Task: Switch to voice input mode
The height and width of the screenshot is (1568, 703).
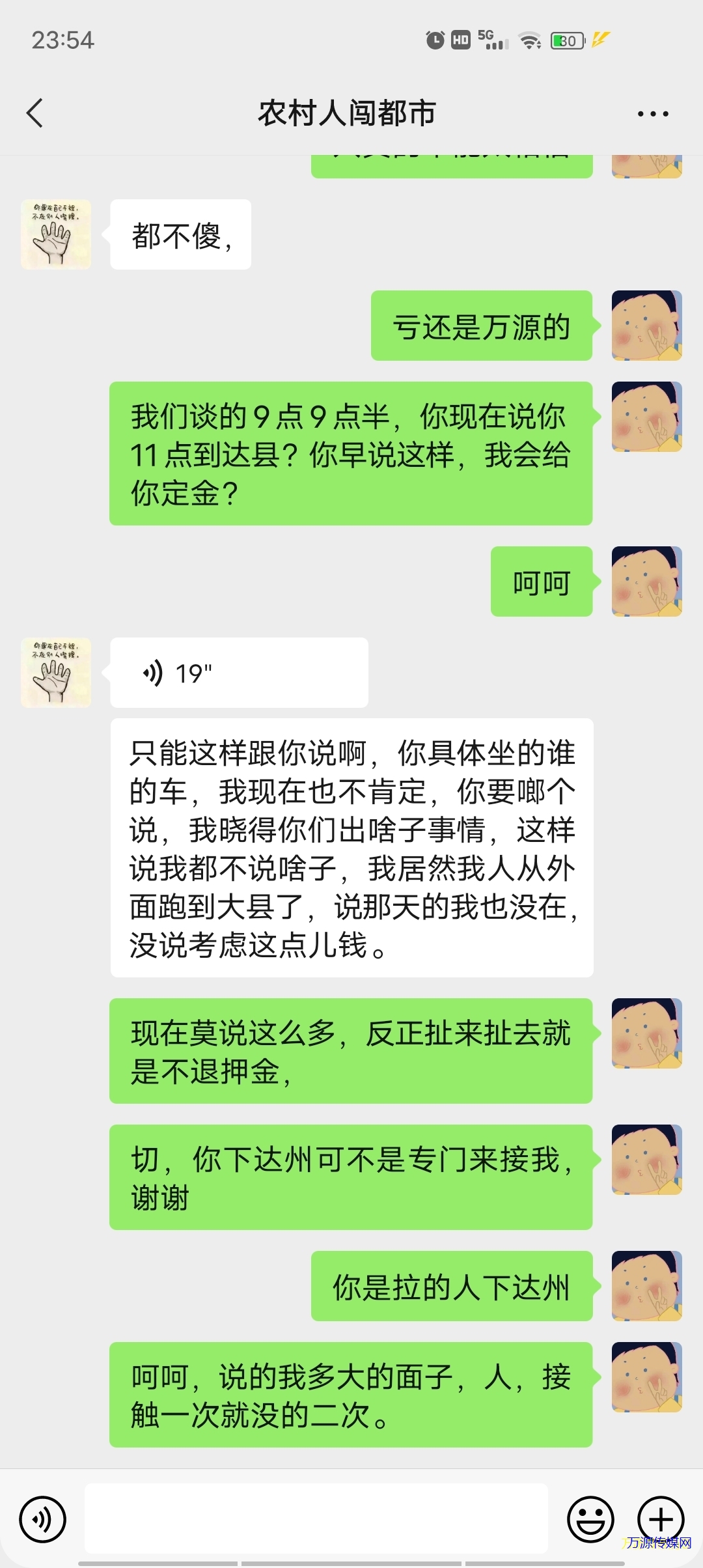Action: pyautogui.click(x=43, y=1519)
